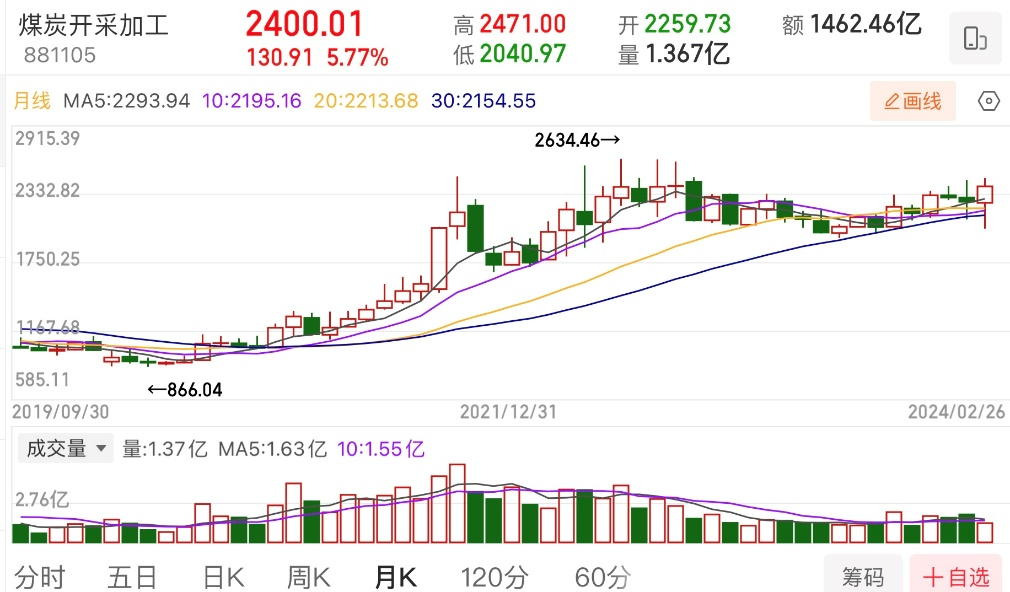Select the 周K chart tab
The height and width of the screenshot is (592, 1010).
click(308, 576)
